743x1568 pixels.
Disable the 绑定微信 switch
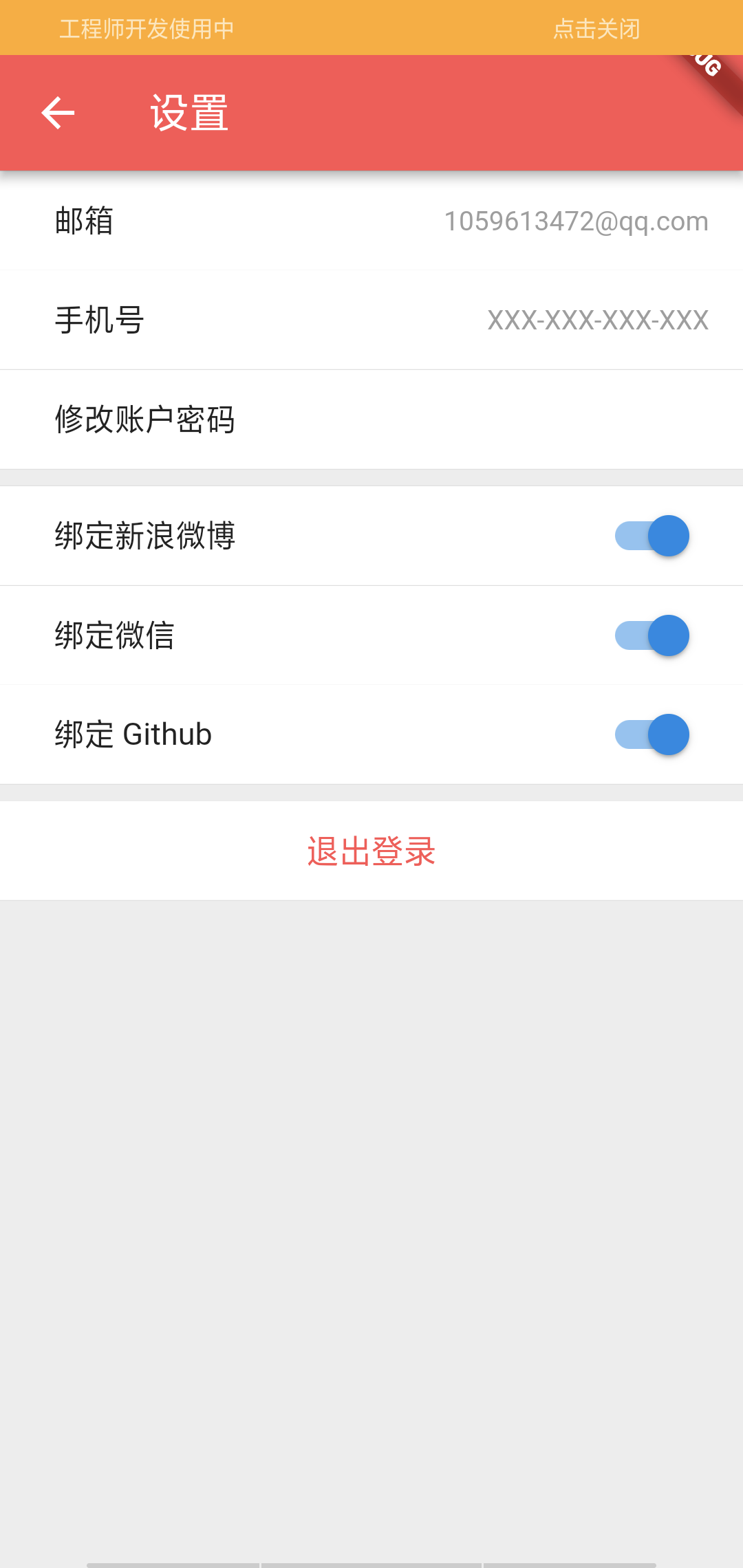tap(652, 635)
